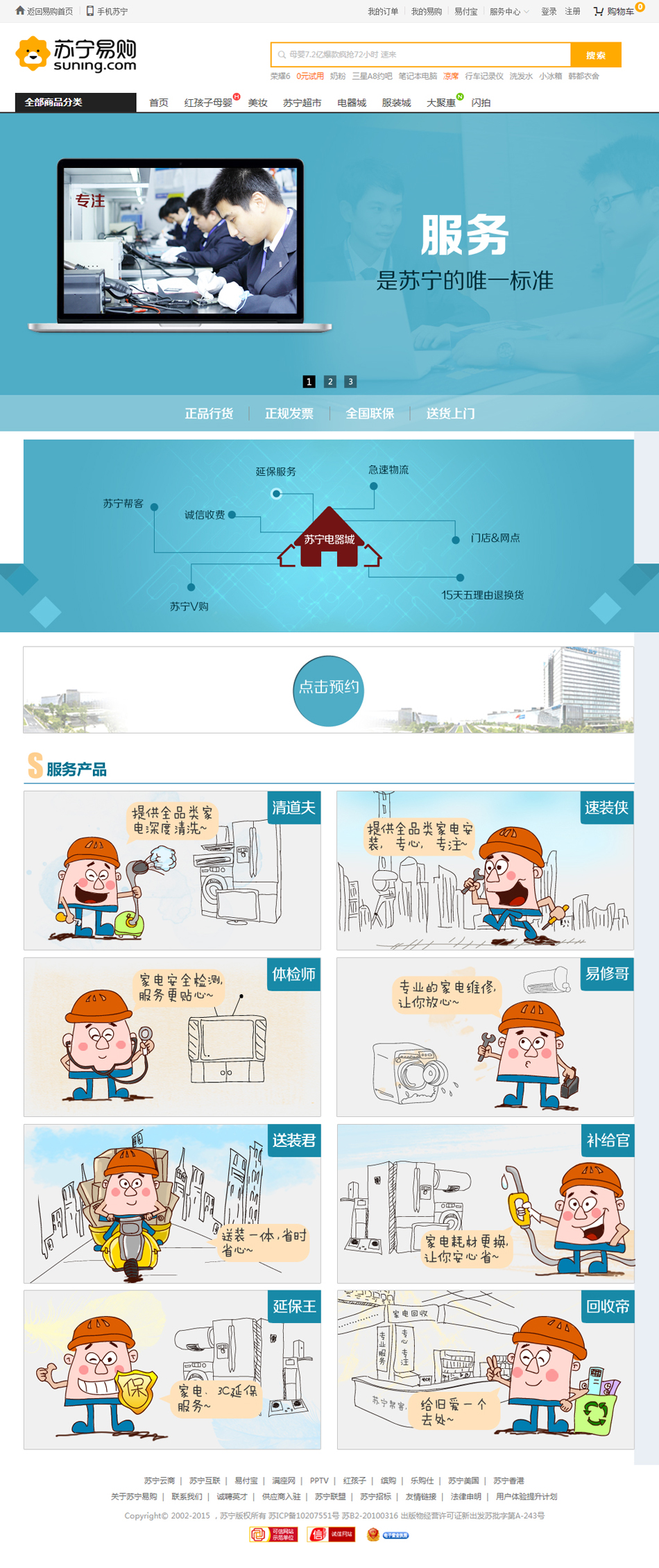Open the 登录 login link
The height and width of the screenshot is (1568, 659).
coord(549,12)
